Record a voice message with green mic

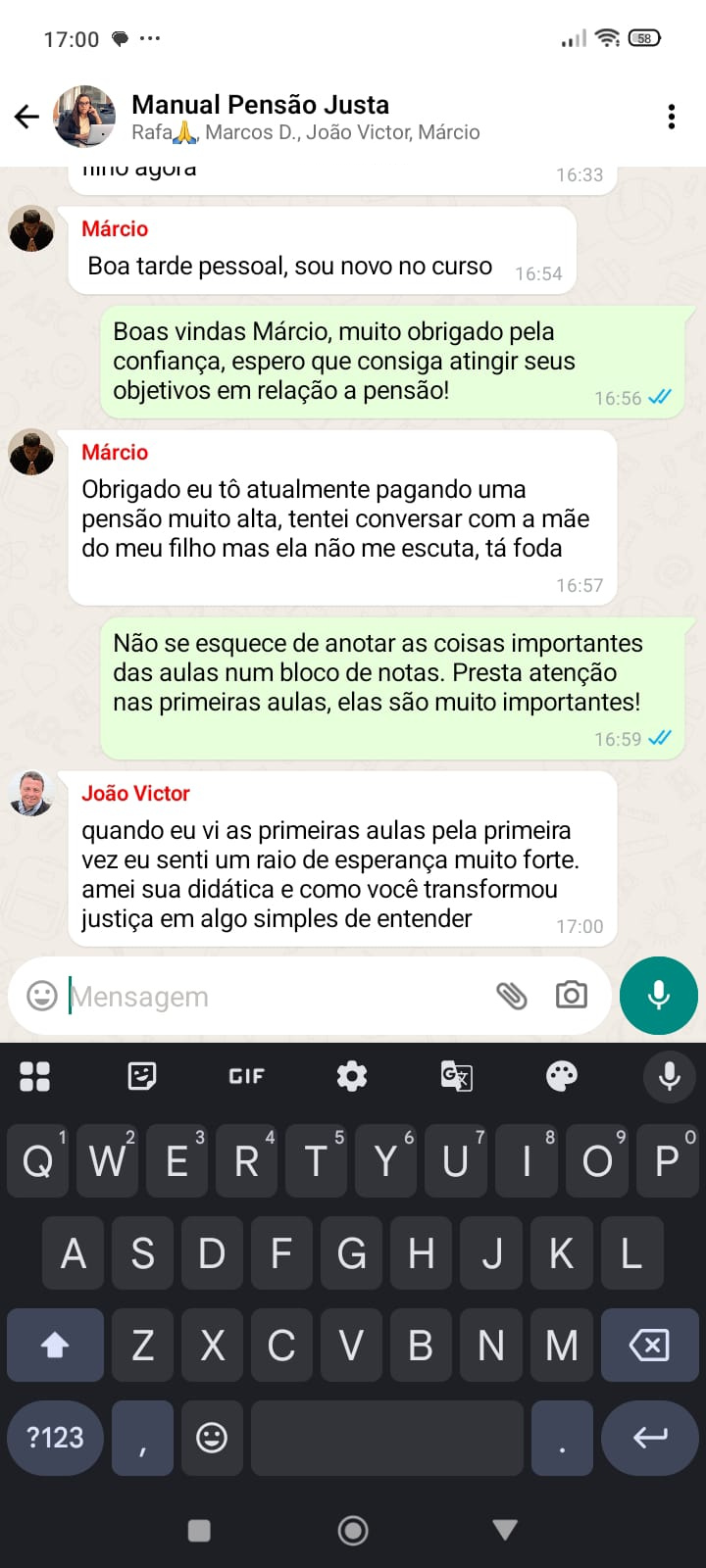pyautogui.click(x=659, y=996)
